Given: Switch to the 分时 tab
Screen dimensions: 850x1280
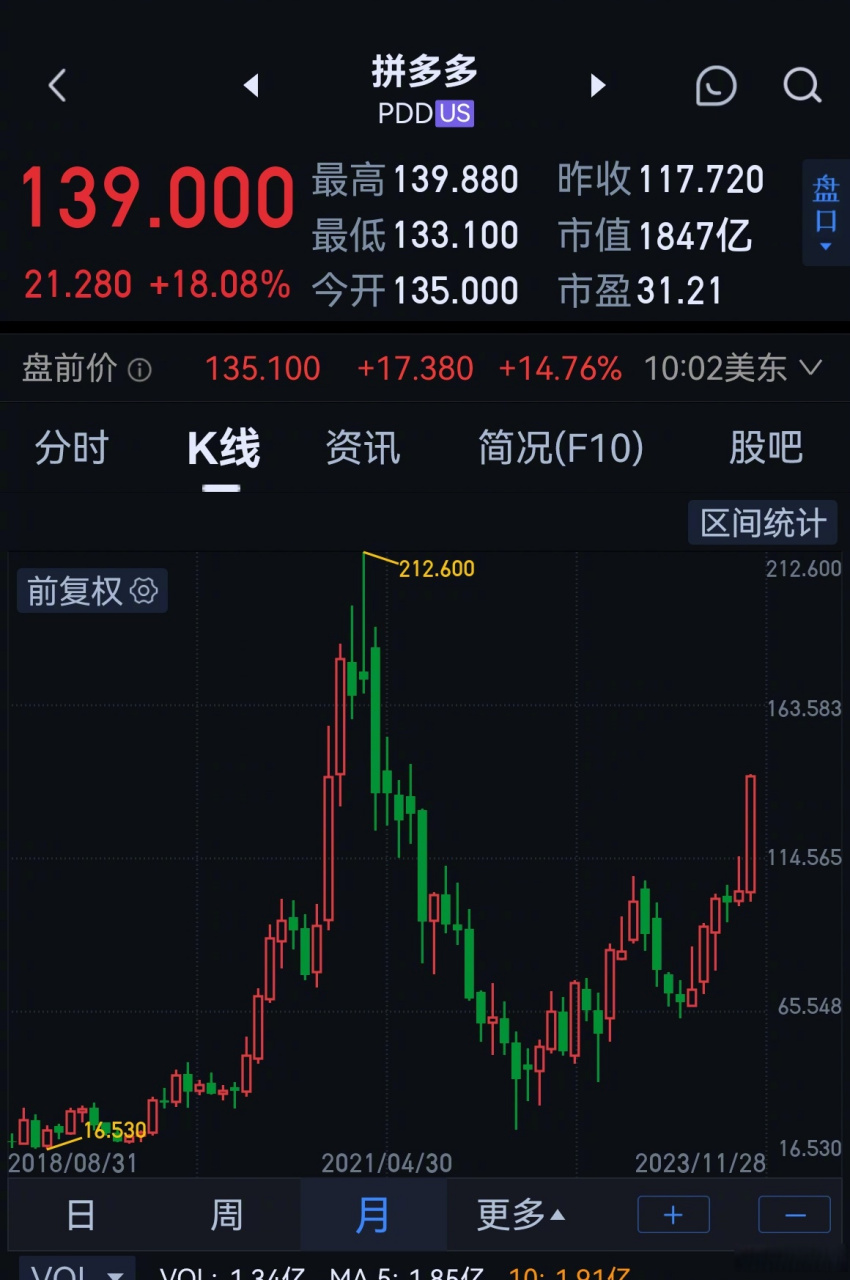Looking at the screenshot, I should [71, 449].
